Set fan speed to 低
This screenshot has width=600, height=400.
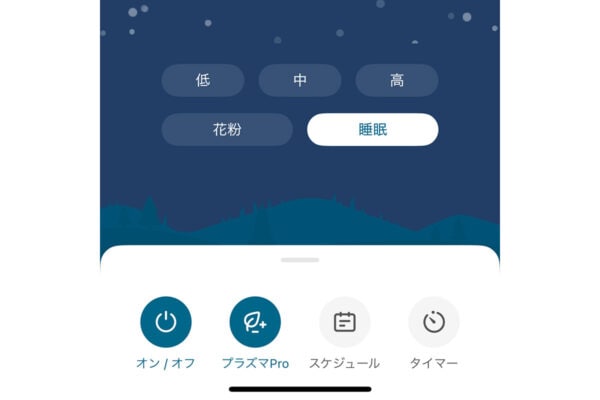(x=203, y=80)
